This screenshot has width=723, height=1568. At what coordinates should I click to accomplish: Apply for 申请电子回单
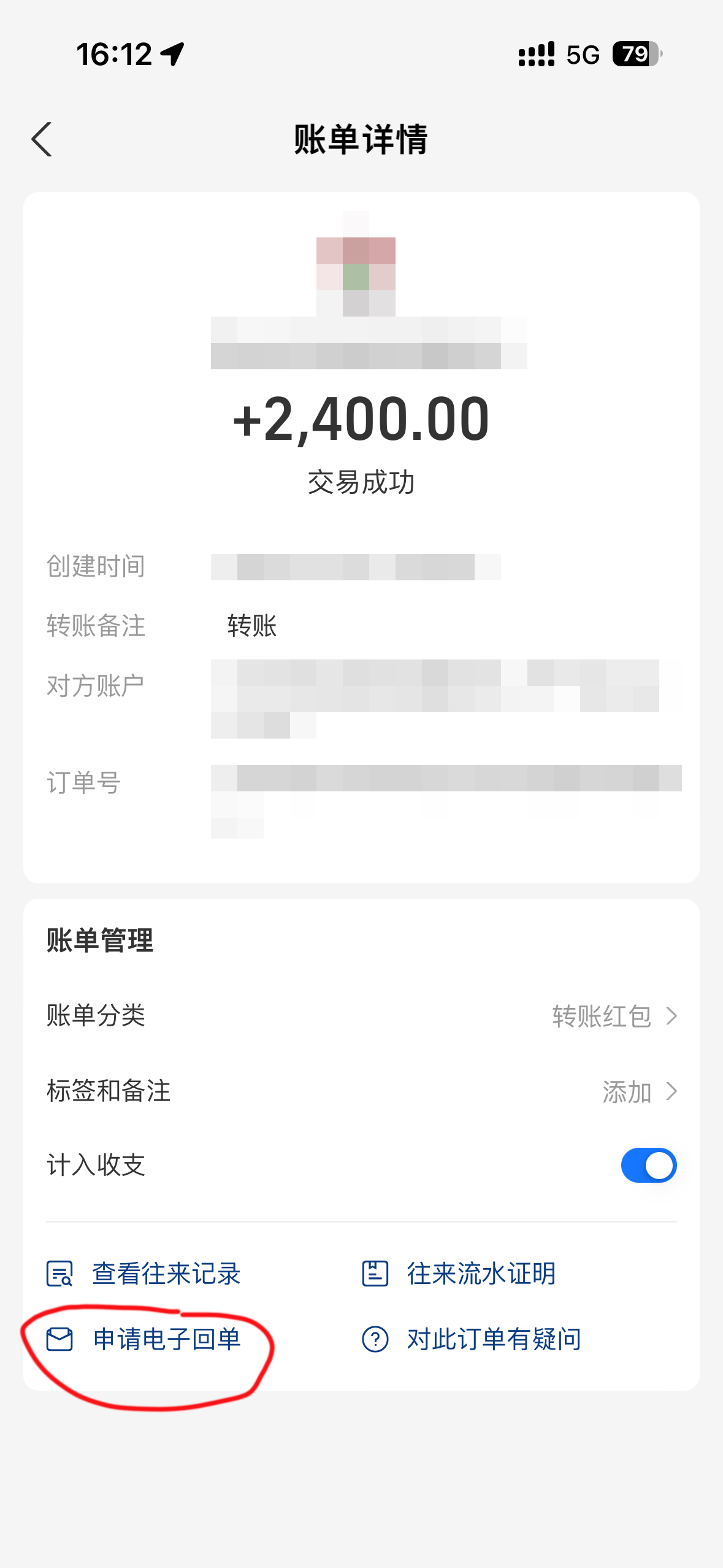tap(143, 1339)
